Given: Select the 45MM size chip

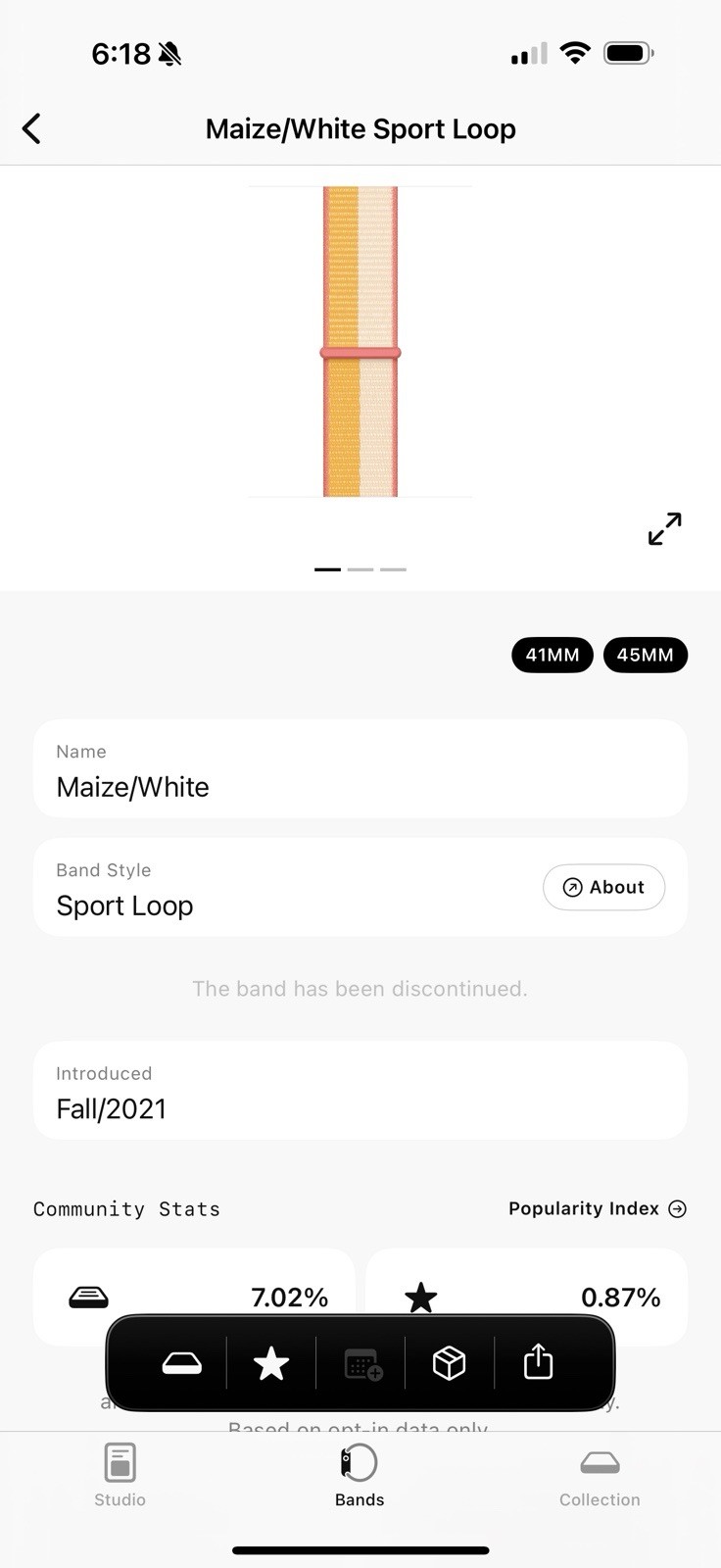Looking at the screenshot, I should coord(645,655).
